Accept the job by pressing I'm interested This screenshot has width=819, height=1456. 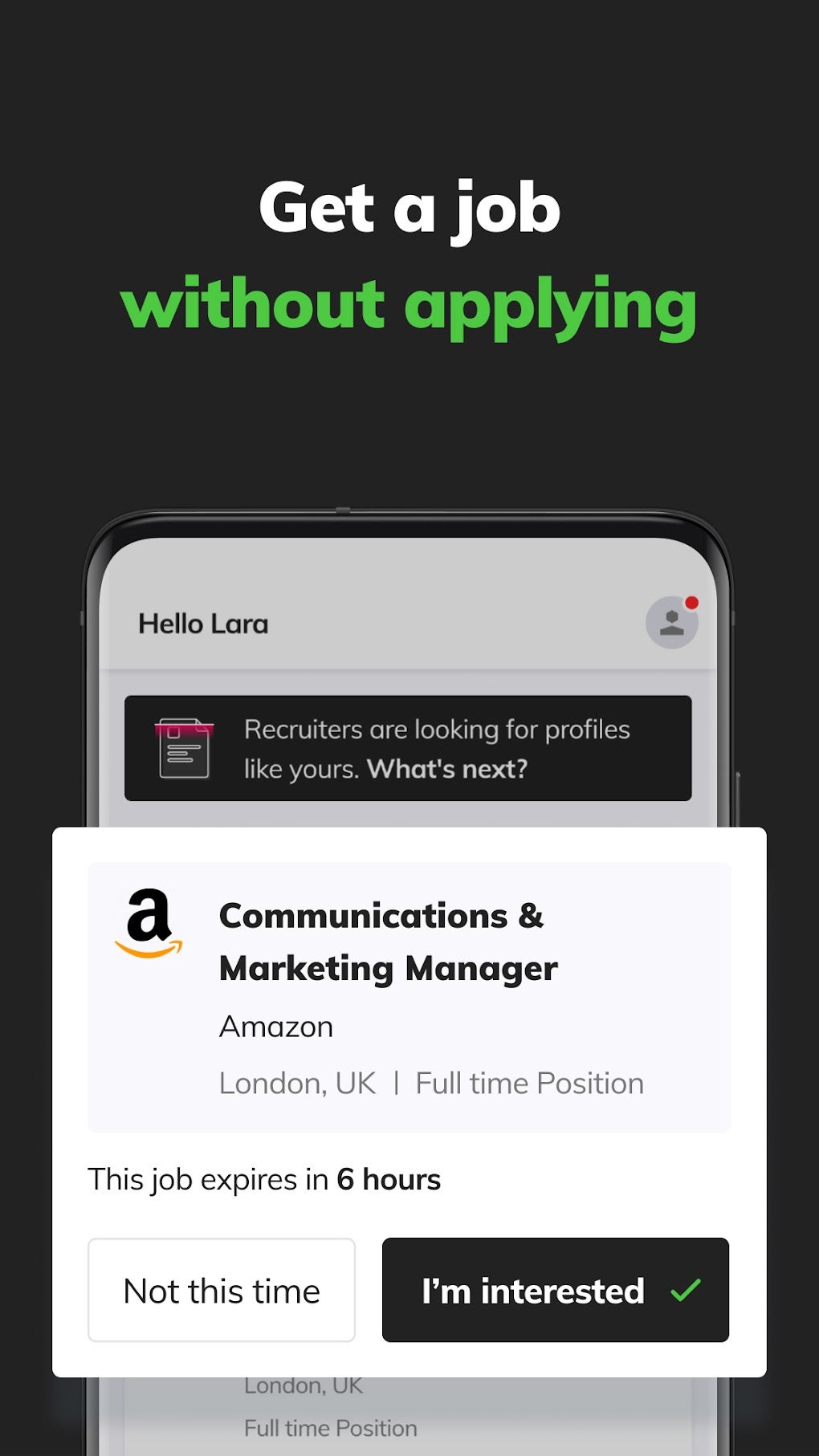point(555,1288)
